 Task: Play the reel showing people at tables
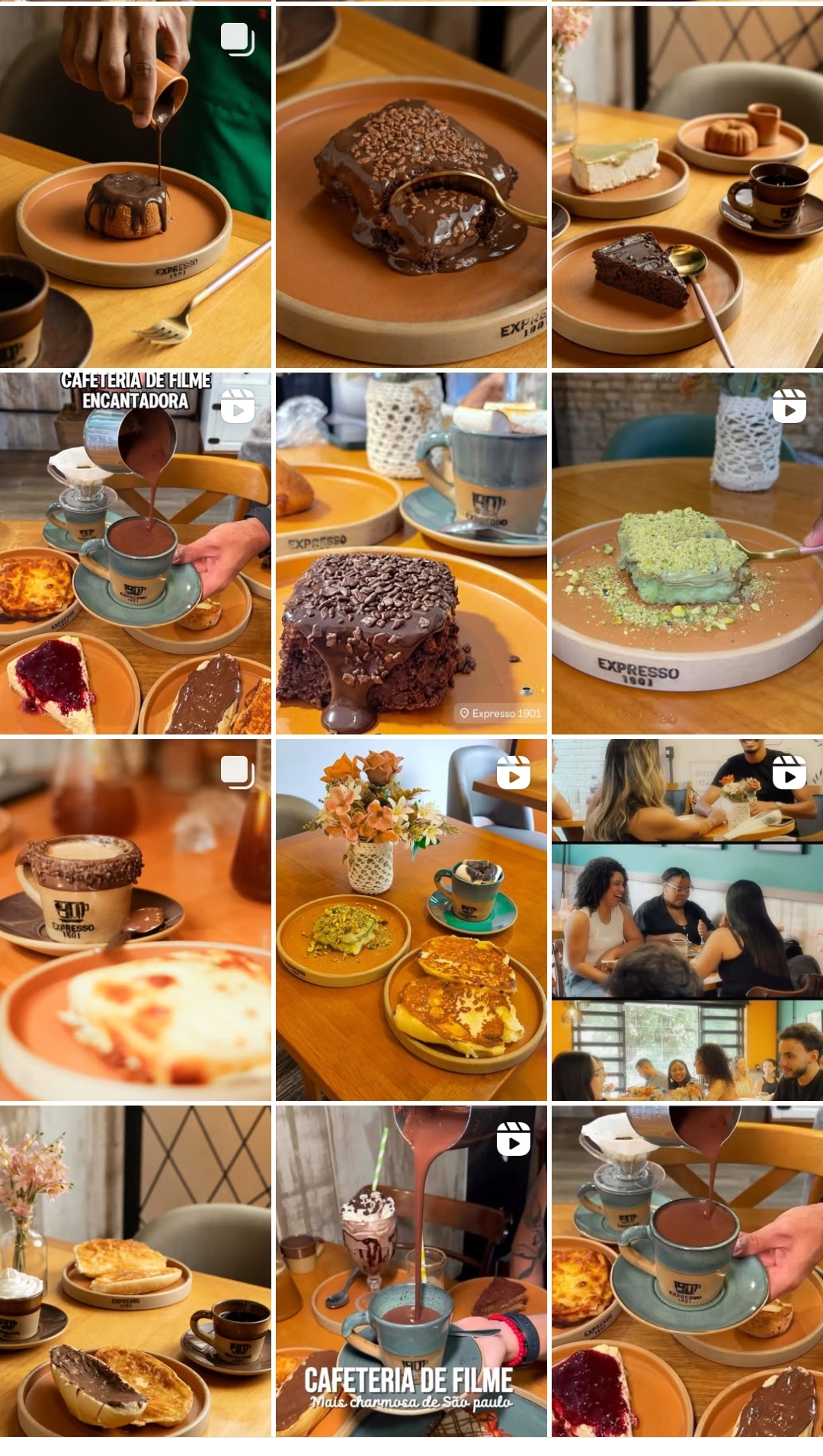[687, 920]
